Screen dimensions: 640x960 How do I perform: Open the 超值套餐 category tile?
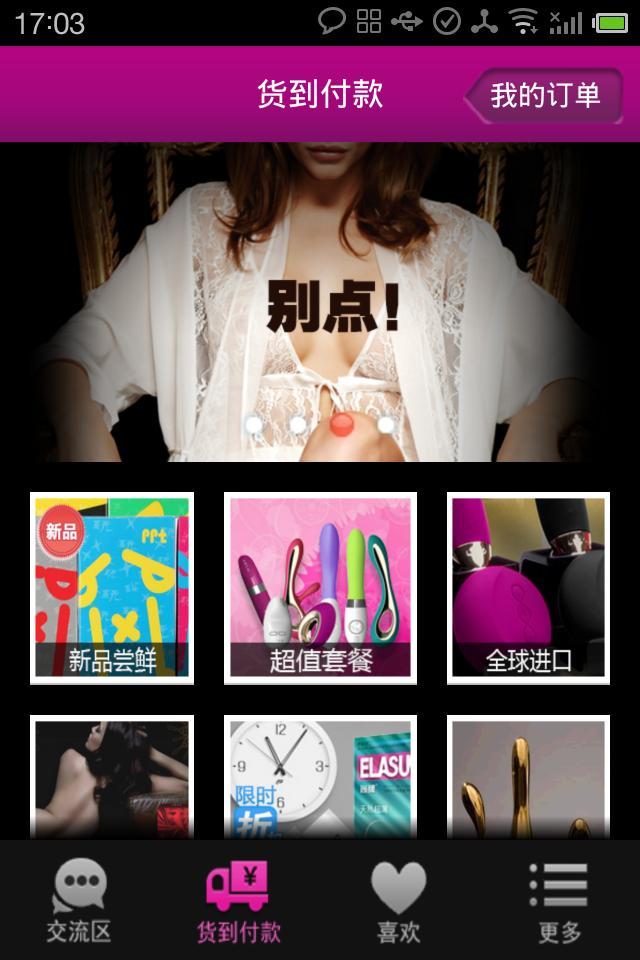320,588
